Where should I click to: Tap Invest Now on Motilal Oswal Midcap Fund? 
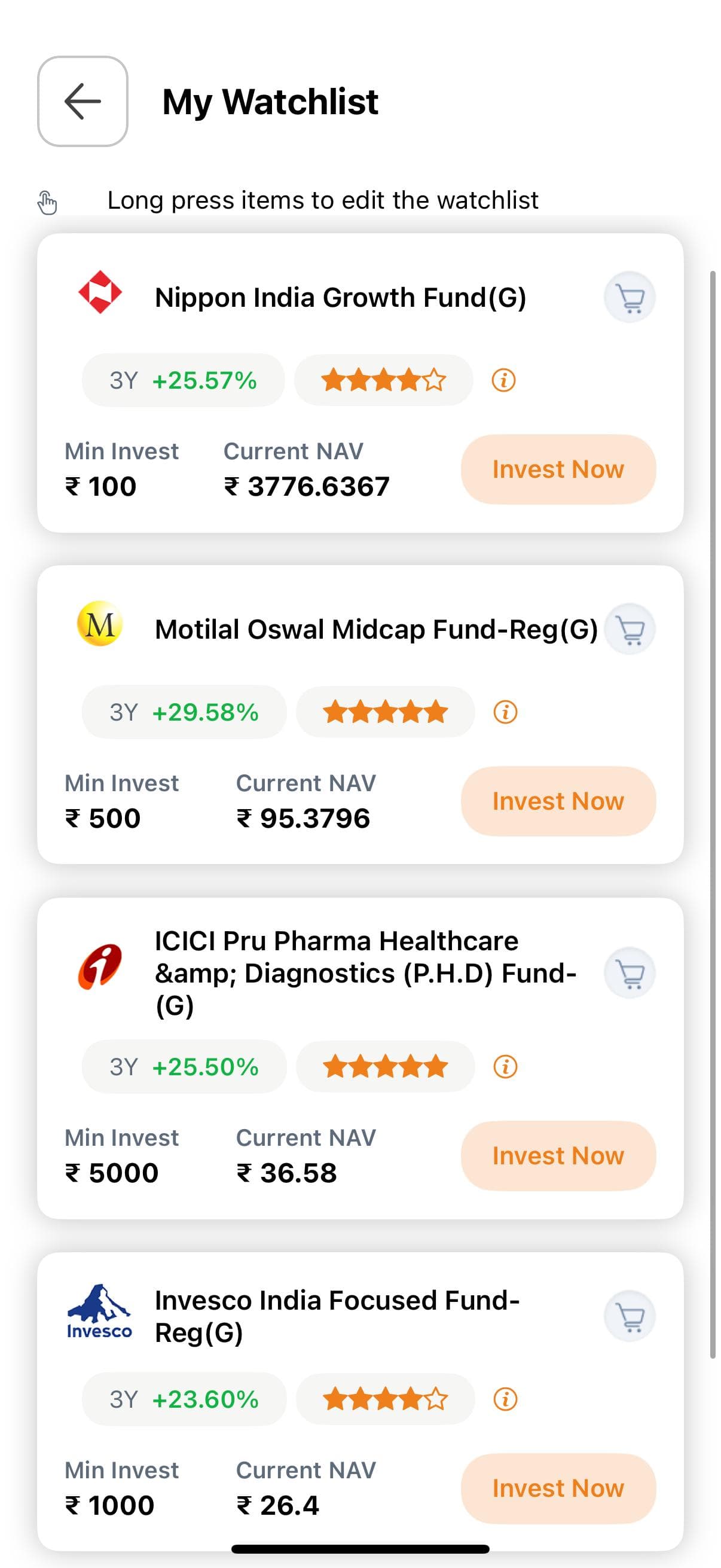point(558,800)
